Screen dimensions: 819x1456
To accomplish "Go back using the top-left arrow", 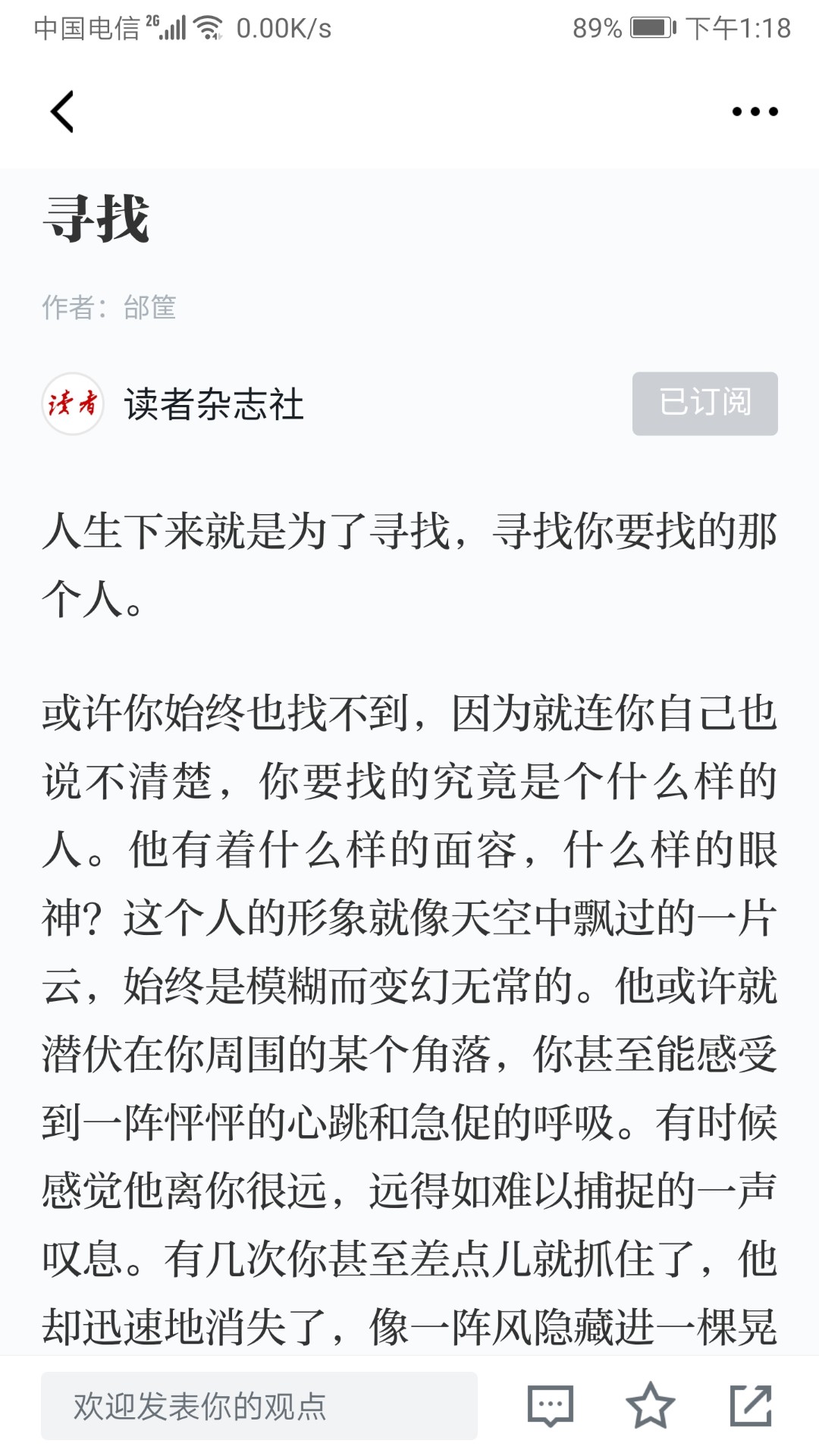I will tap(62, 111).
